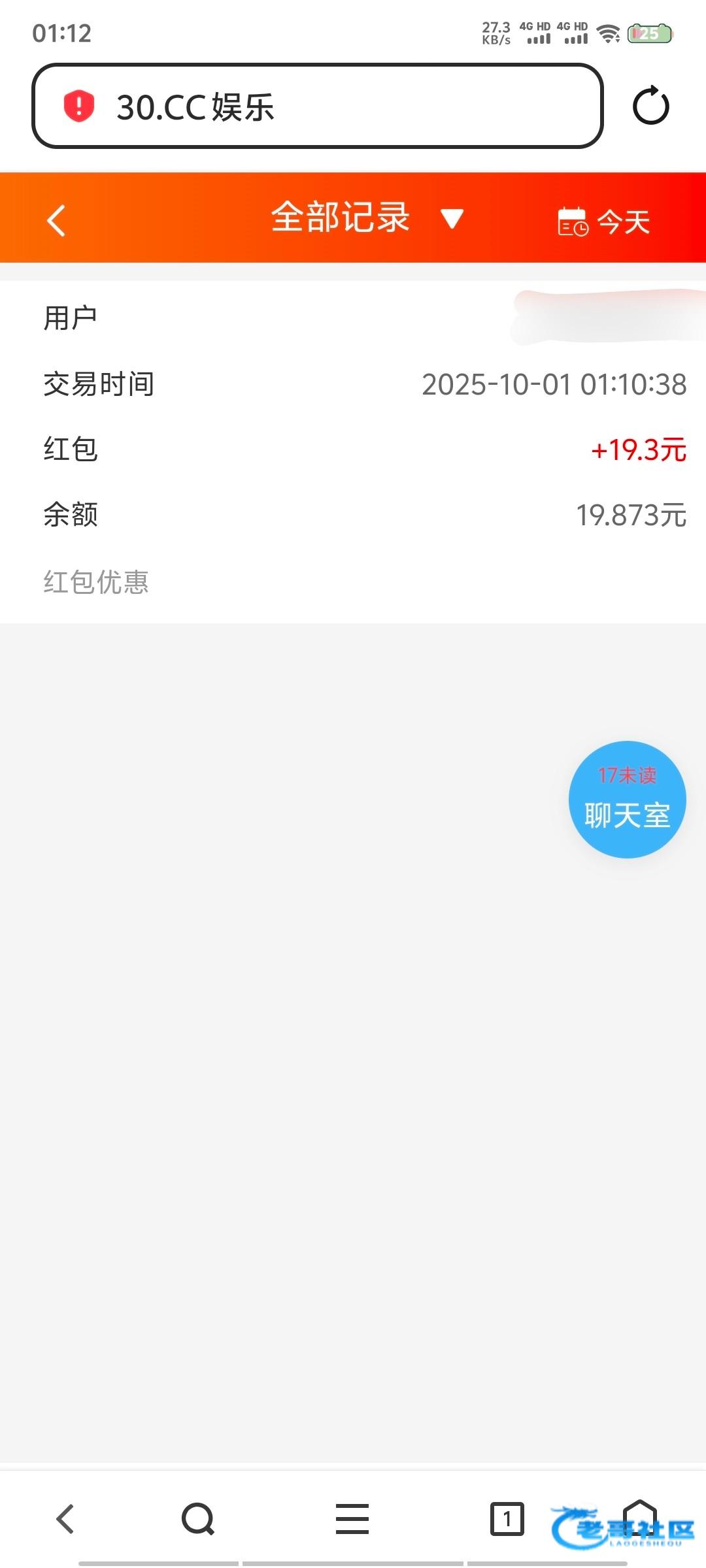
Task: View open browser tabs
Action: (x=507, y=1518)
